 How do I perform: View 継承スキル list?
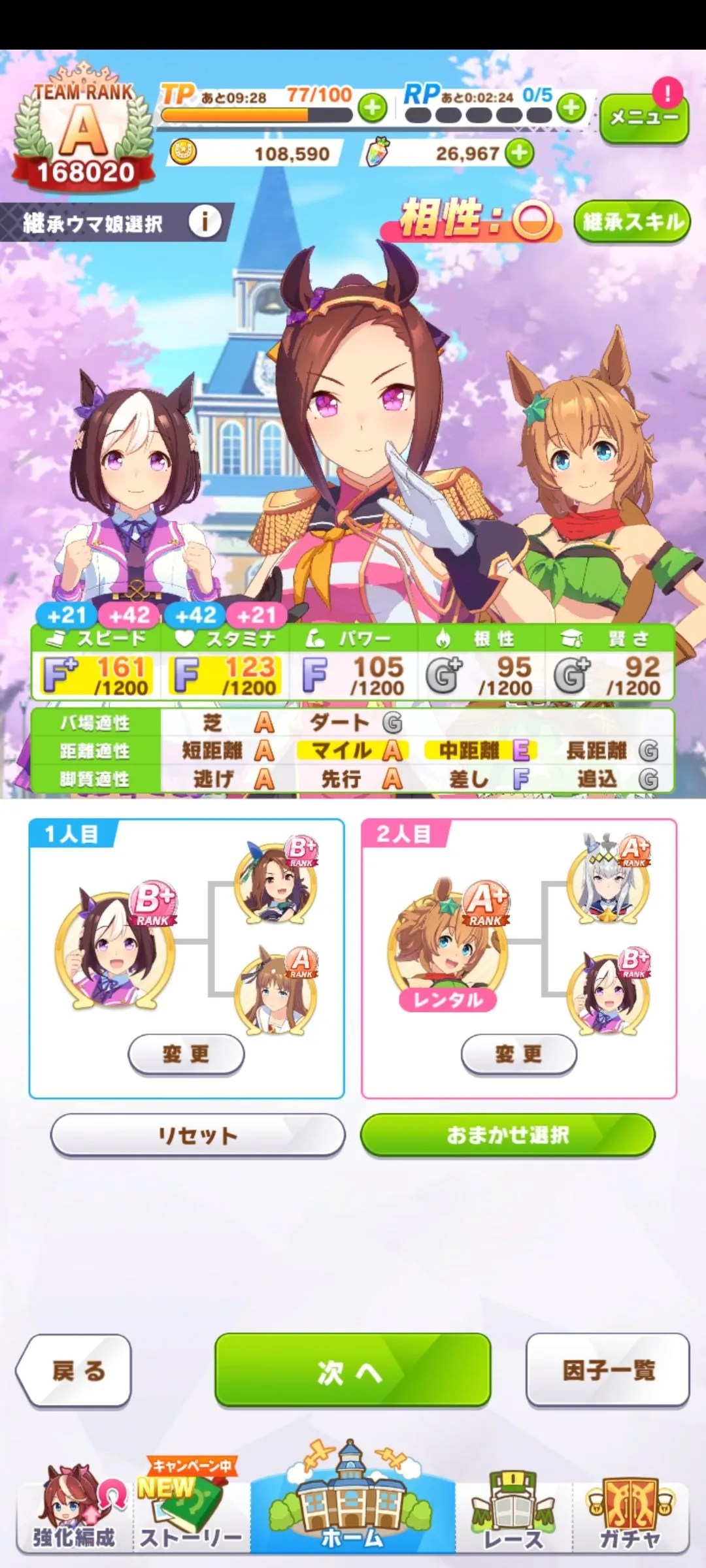tap(631, 222)
